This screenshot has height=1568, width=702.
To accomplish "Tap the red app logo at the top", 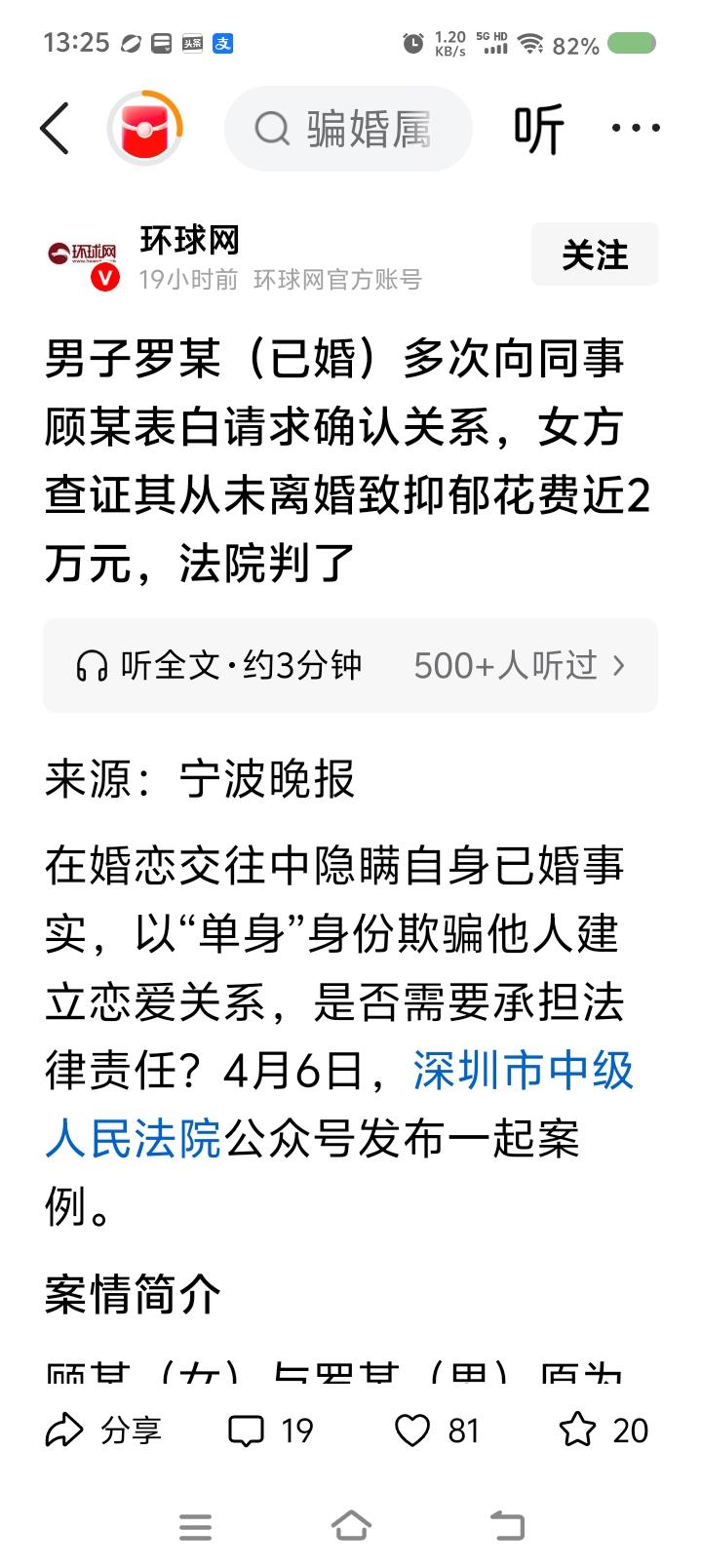I will coord(146,128).
